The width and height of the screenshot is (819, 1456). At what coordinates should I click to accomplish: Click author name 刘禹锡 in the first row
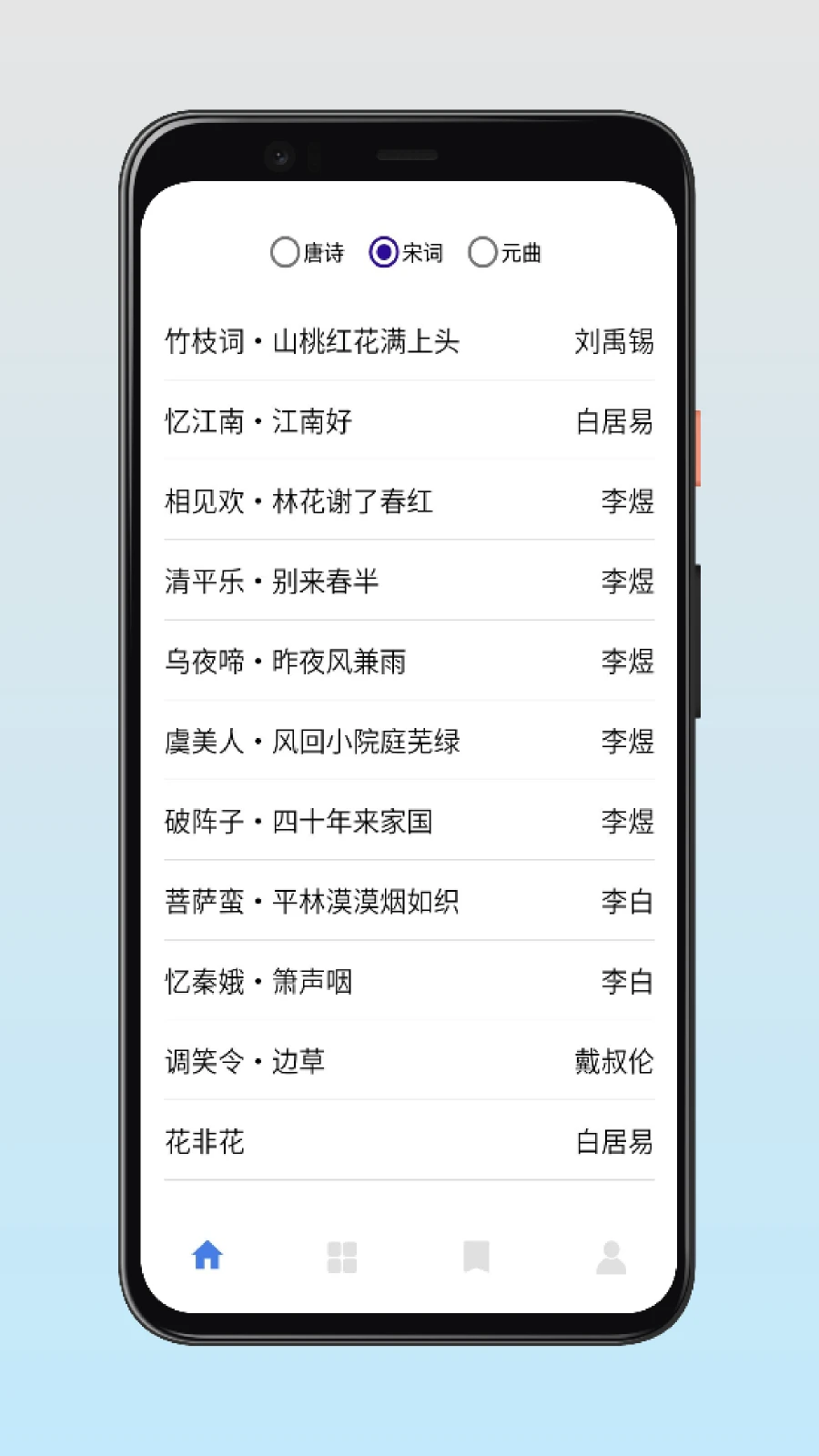[x=613, y=342]
